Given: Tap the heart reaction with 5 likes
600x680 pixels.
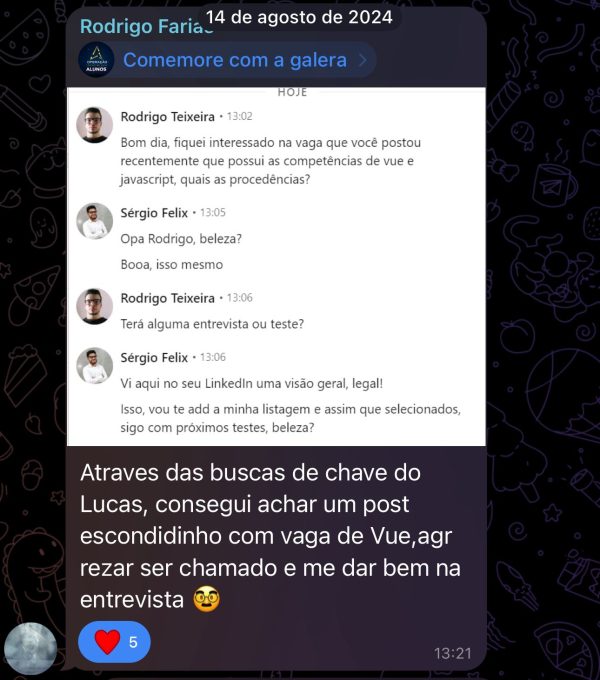Looking at the screenshot, I should click(x=114, y=642).
